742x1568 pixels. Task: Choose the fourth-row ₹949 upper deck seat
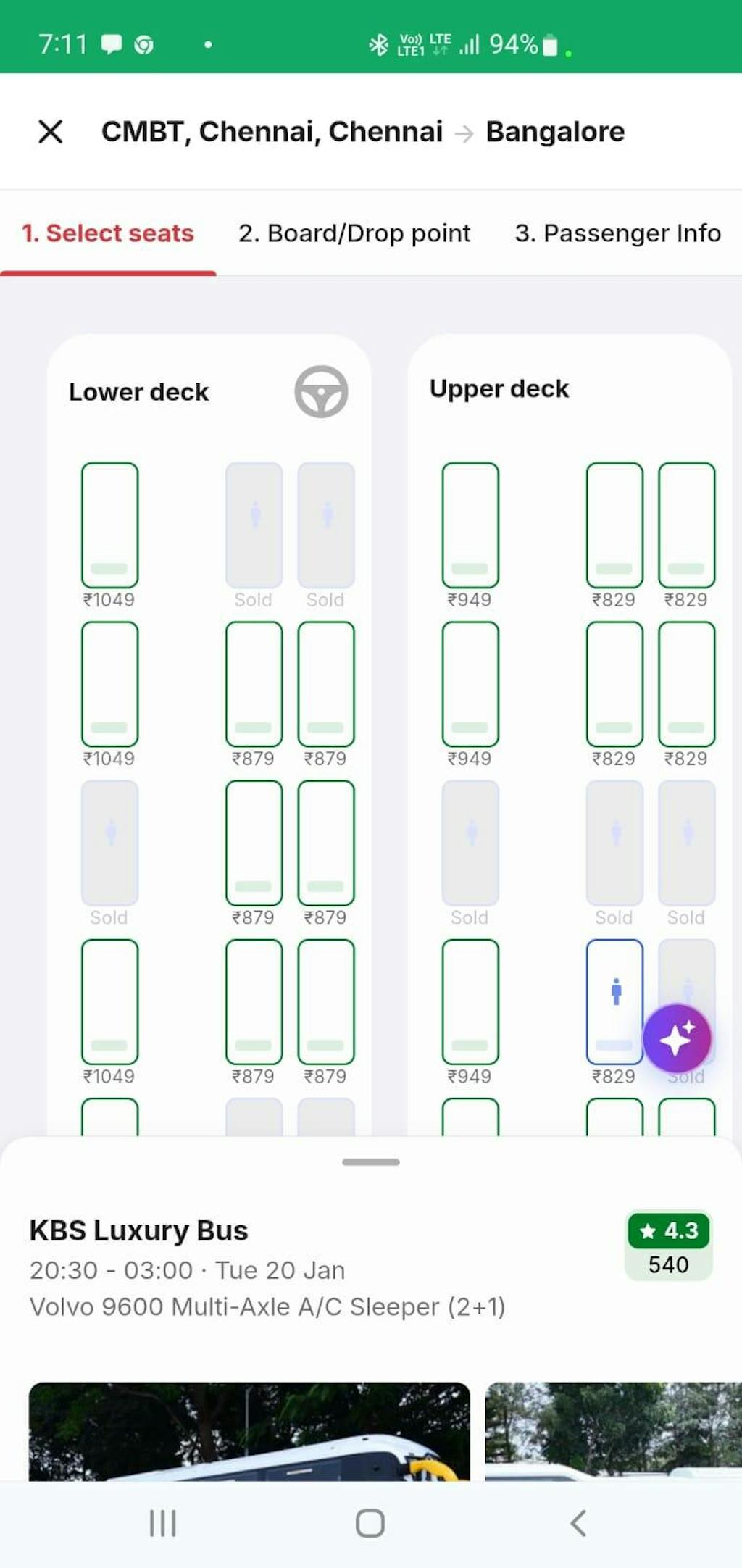tap(470, 1001)
